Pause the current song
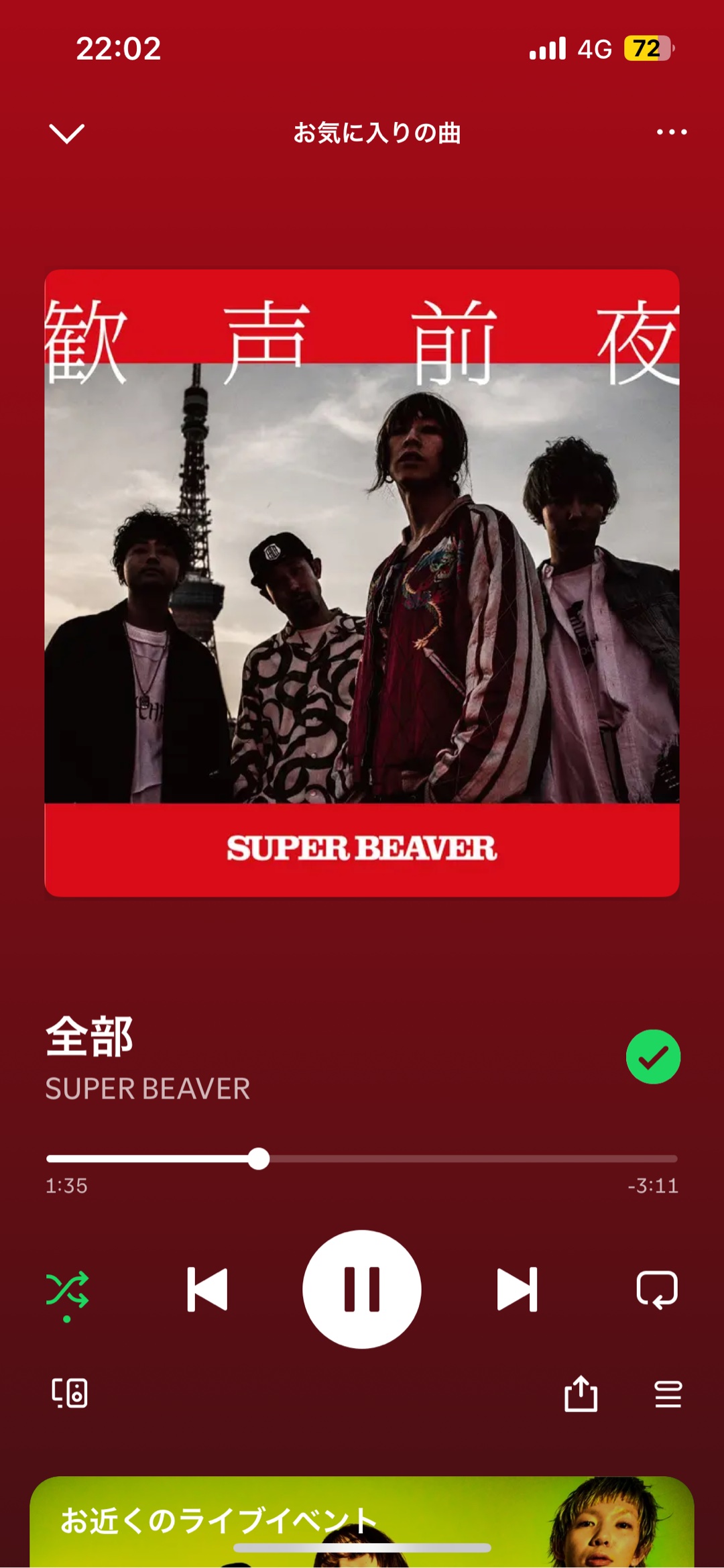The width and height of the screenshot is (724, 1568). [x=362, y=1289]
